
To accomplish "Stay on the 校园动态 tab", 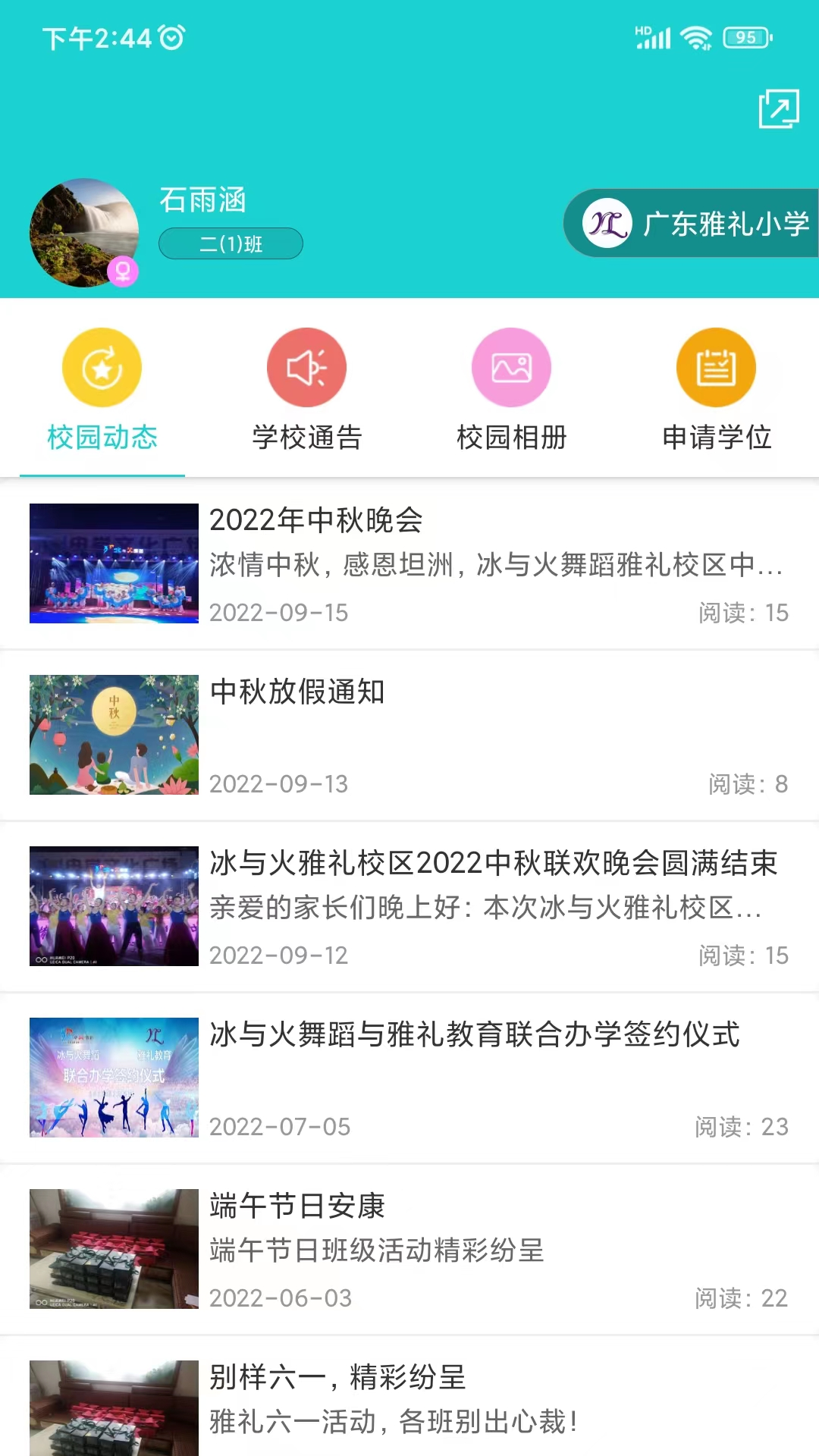I will pos(102,438).
